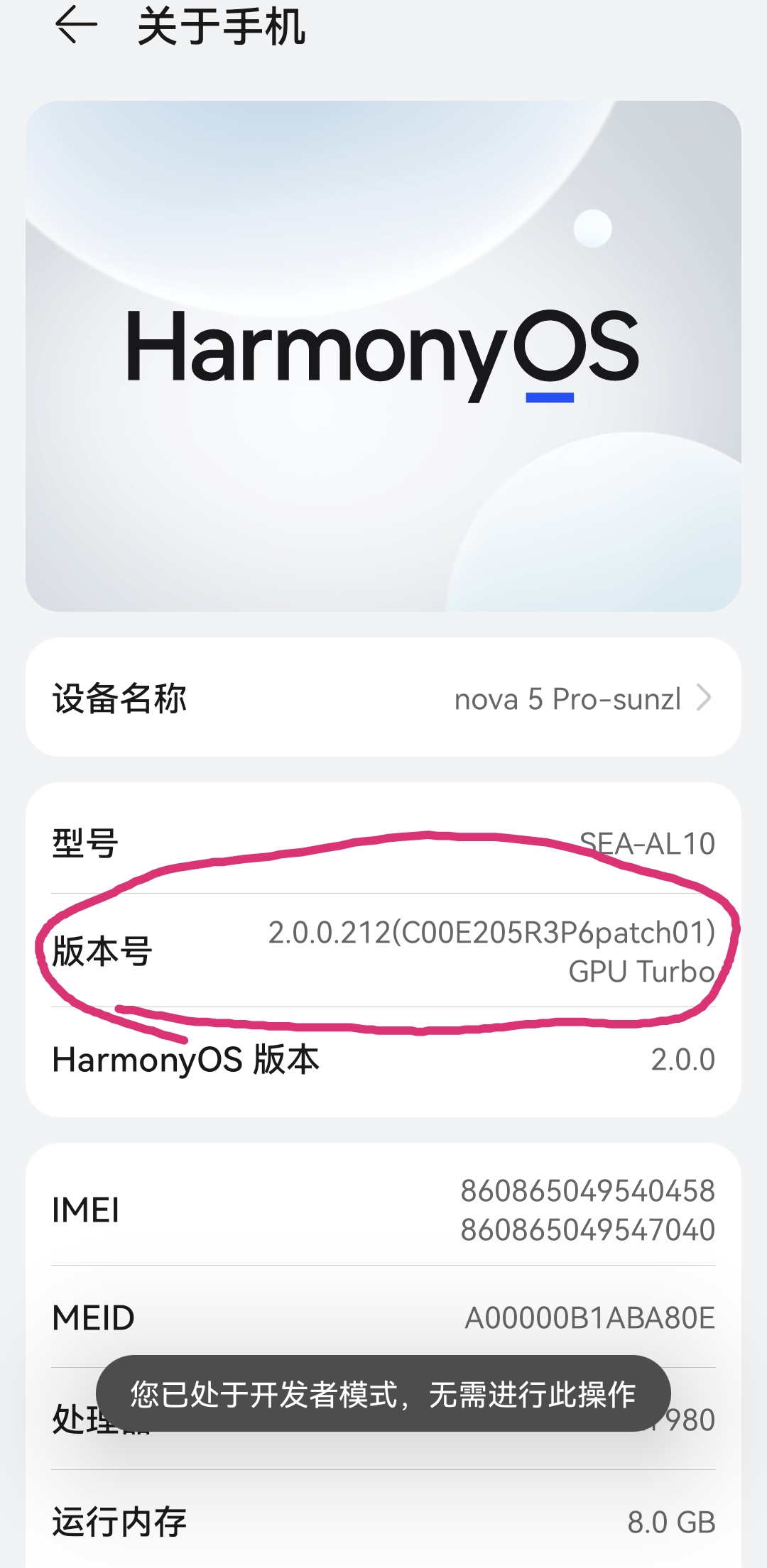This screenshot has height=1568, width=767.
Task: Click the HarmonyOS logo banner
Action: (383, 355)
